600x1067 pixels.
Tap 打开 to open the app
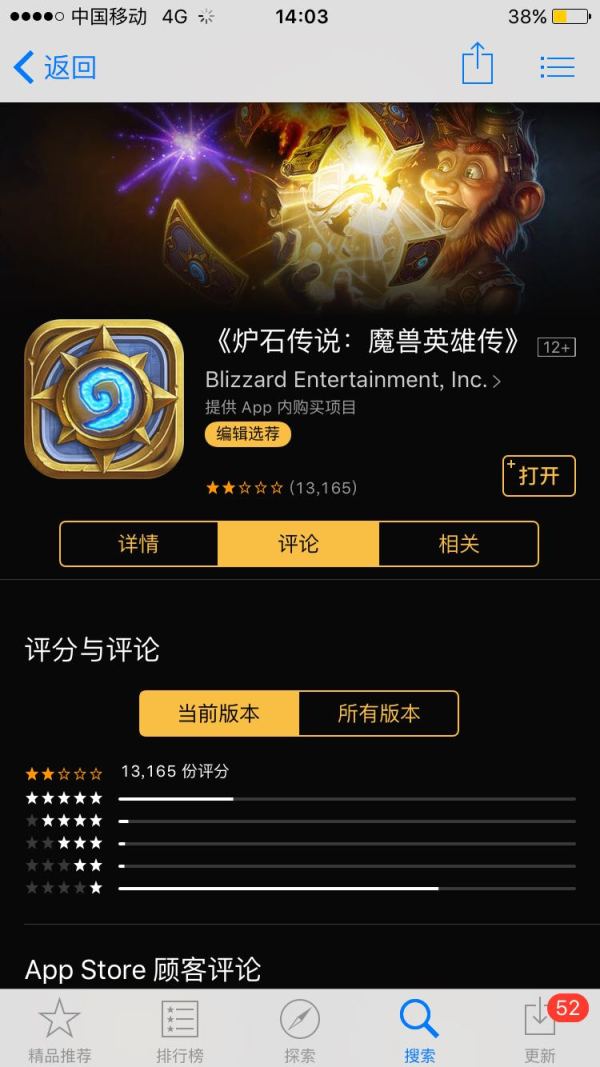pyautogui.click(x=539, y=476)
